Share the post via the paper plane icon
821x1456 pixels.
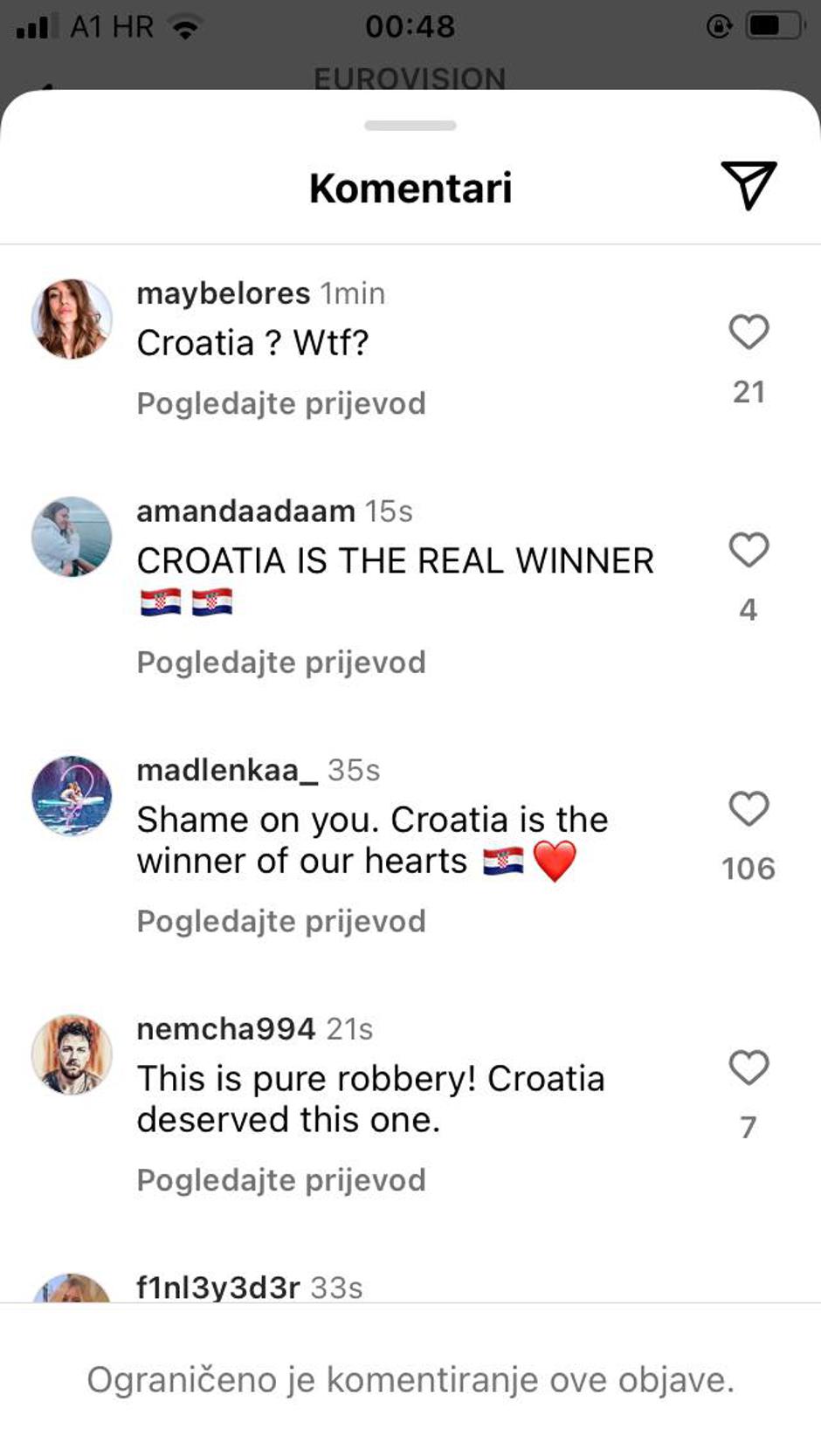click(749, 185)
